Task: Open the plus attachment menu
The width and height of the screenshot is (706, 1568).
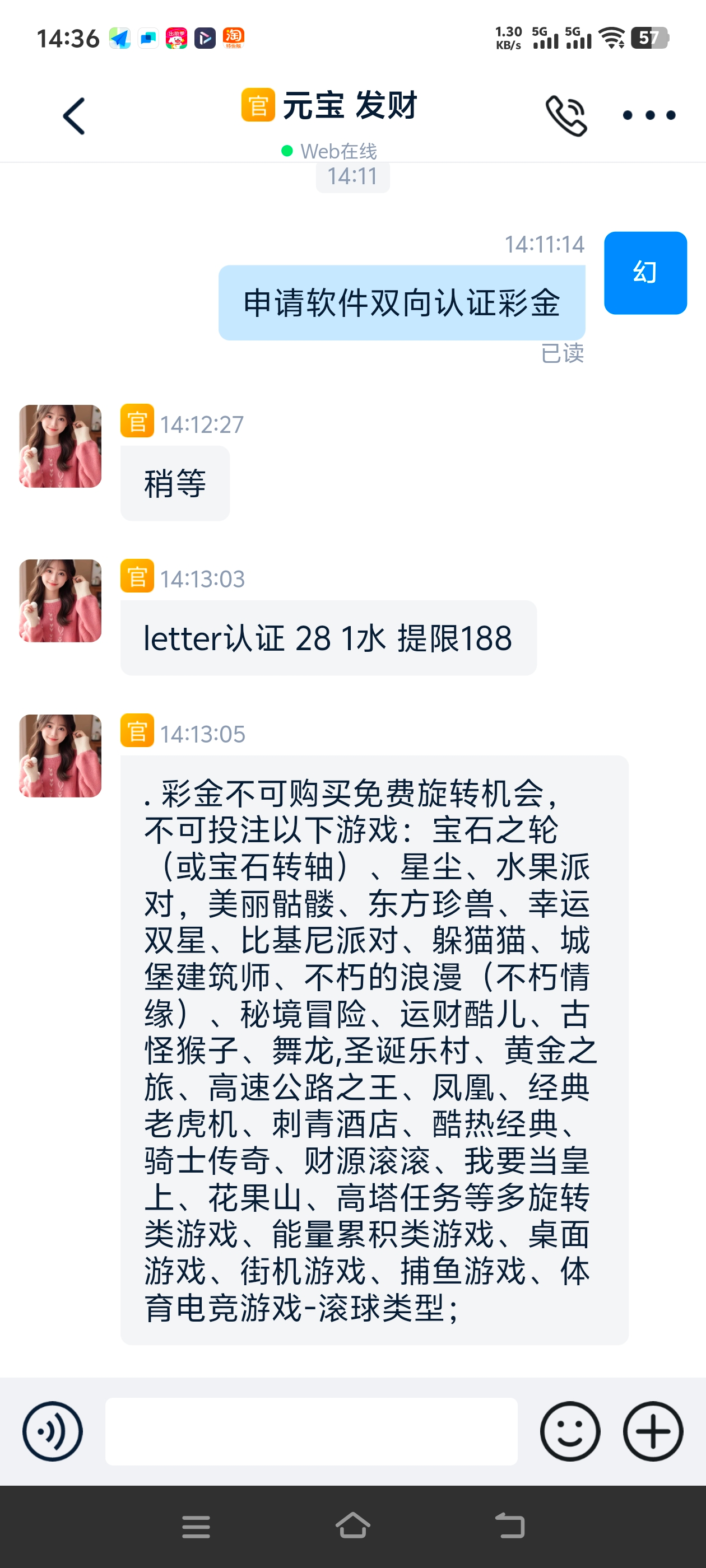Action: (652, 1431)
